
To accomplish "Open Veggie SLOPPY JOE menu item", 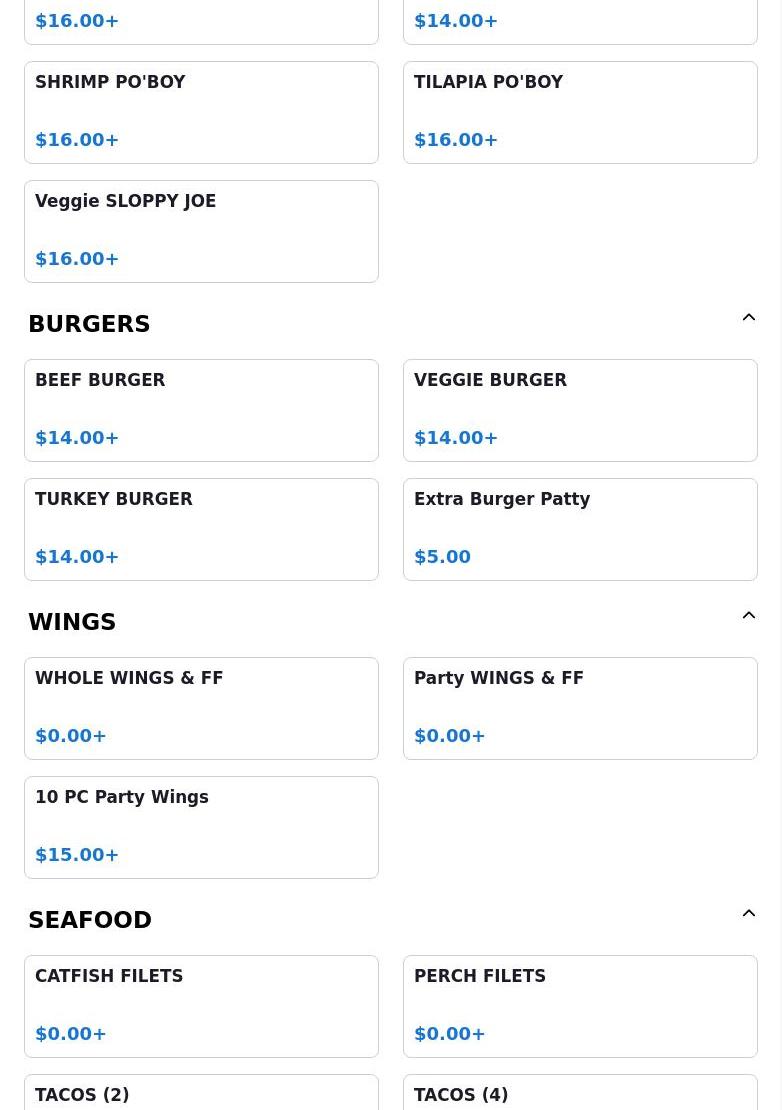I will pyautogui.click(x=201, y=231).
